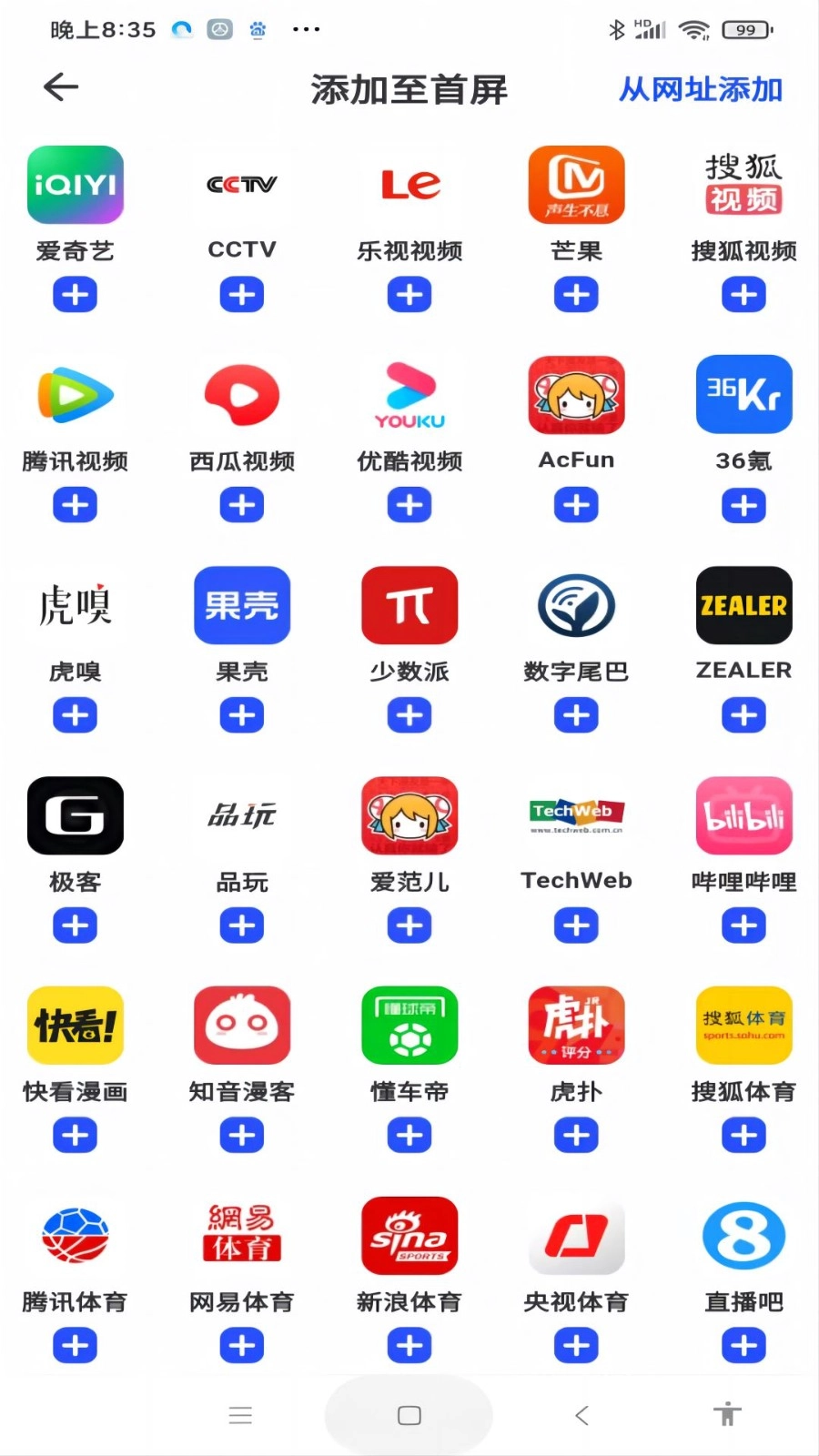Select the YOUKU 优酷视频 icon
This screenshot has width=819, height=1456.
click(409, 395)
